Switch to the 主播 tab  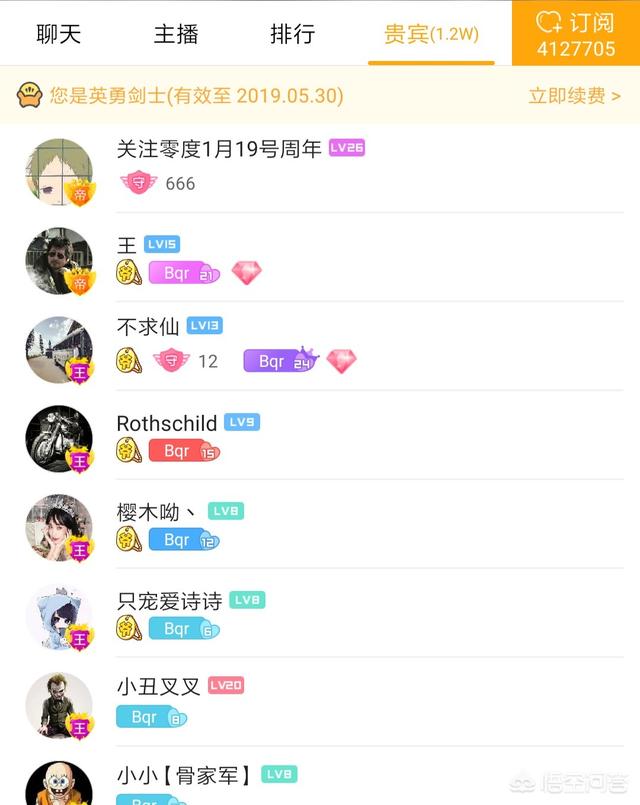[x=175, y=33]
